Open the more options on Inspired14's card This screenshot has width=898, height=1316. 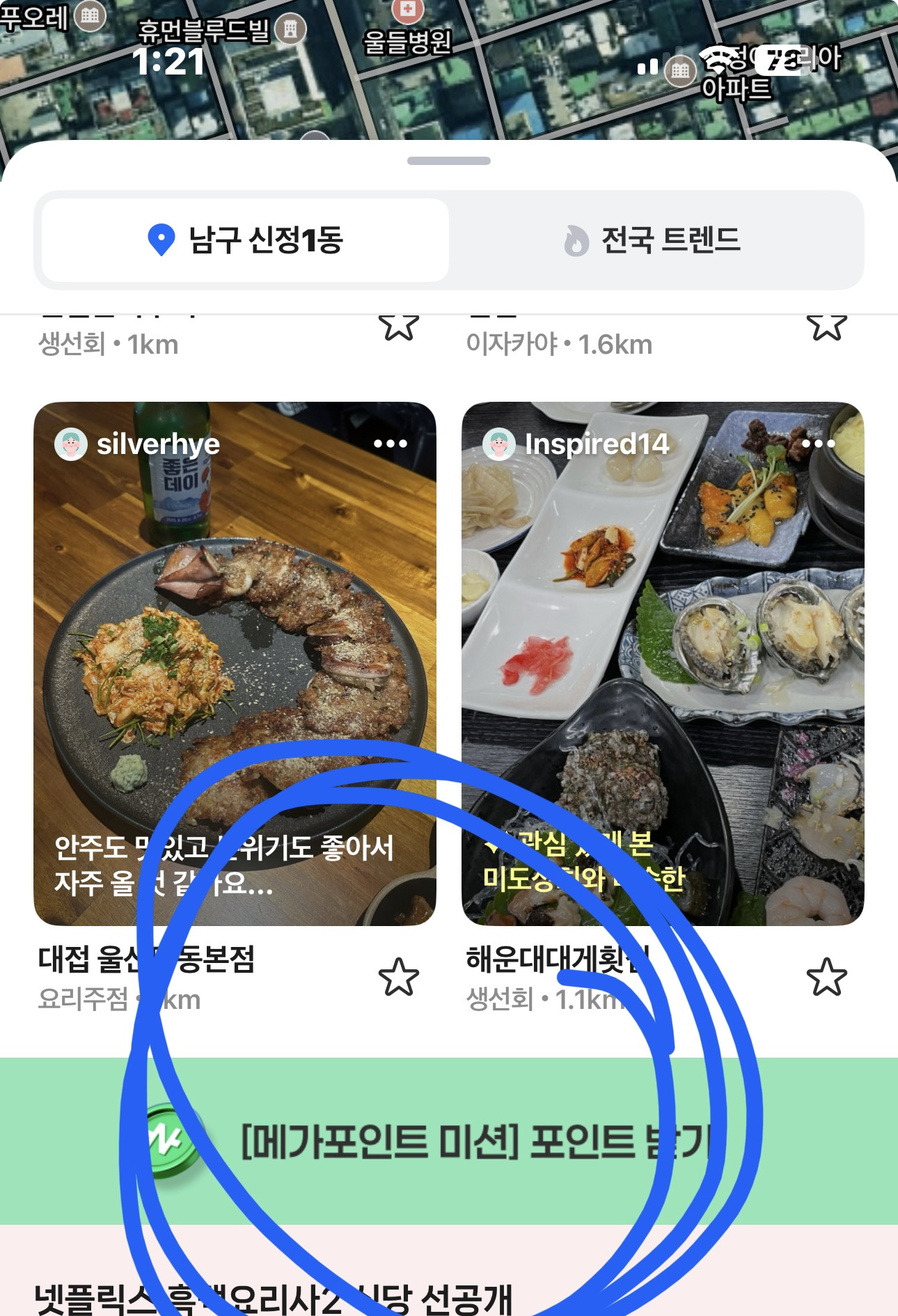point(818,444)
